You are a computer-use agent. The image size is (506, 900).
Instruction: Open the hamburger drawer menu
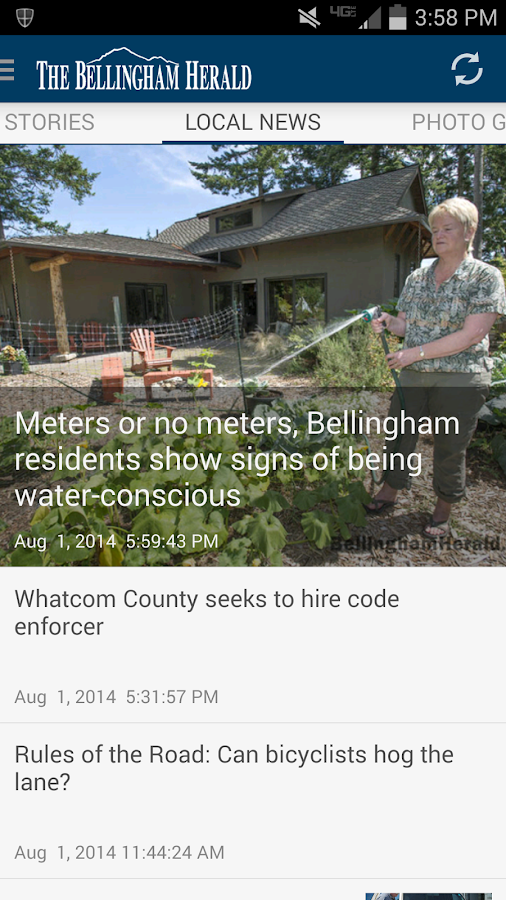(x=7, y=69)
